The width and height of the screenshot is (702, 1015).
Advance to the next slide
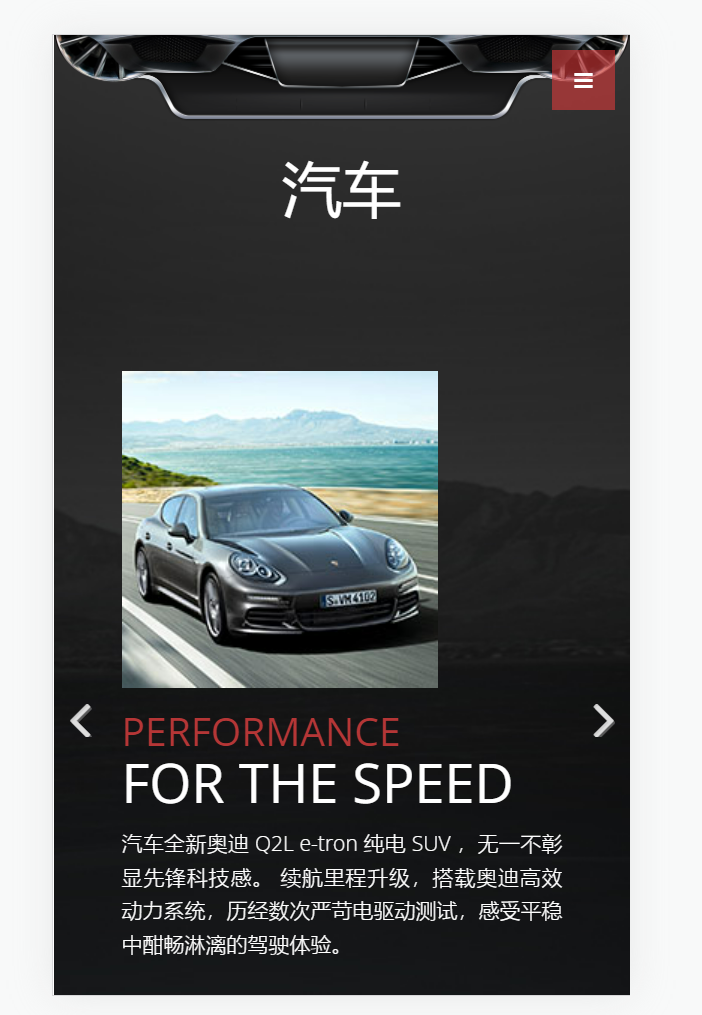click(x=603, y=721)
